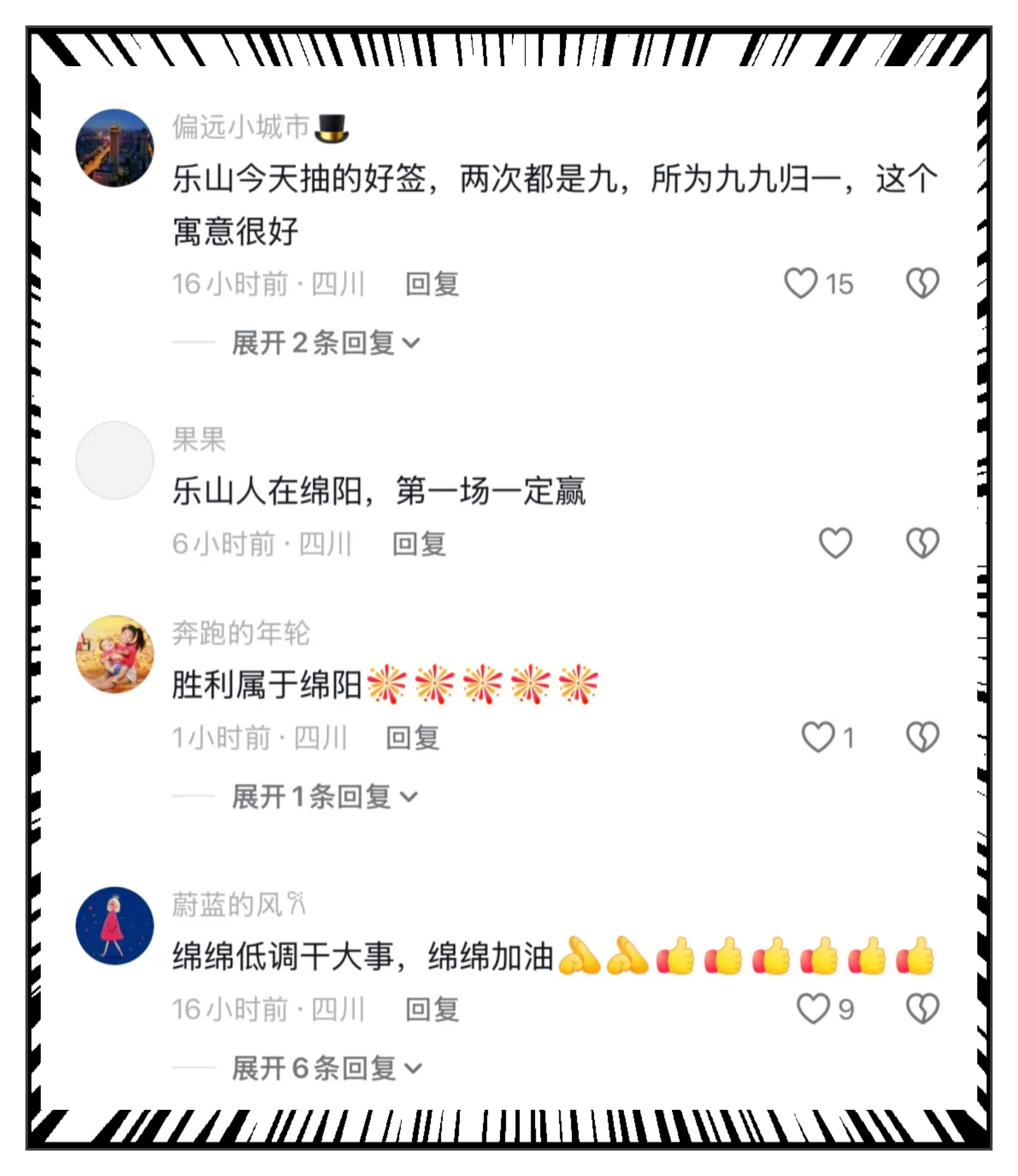Like 果果's comment
This screenshot has width=1018, height=1176.
coord(835,543)
